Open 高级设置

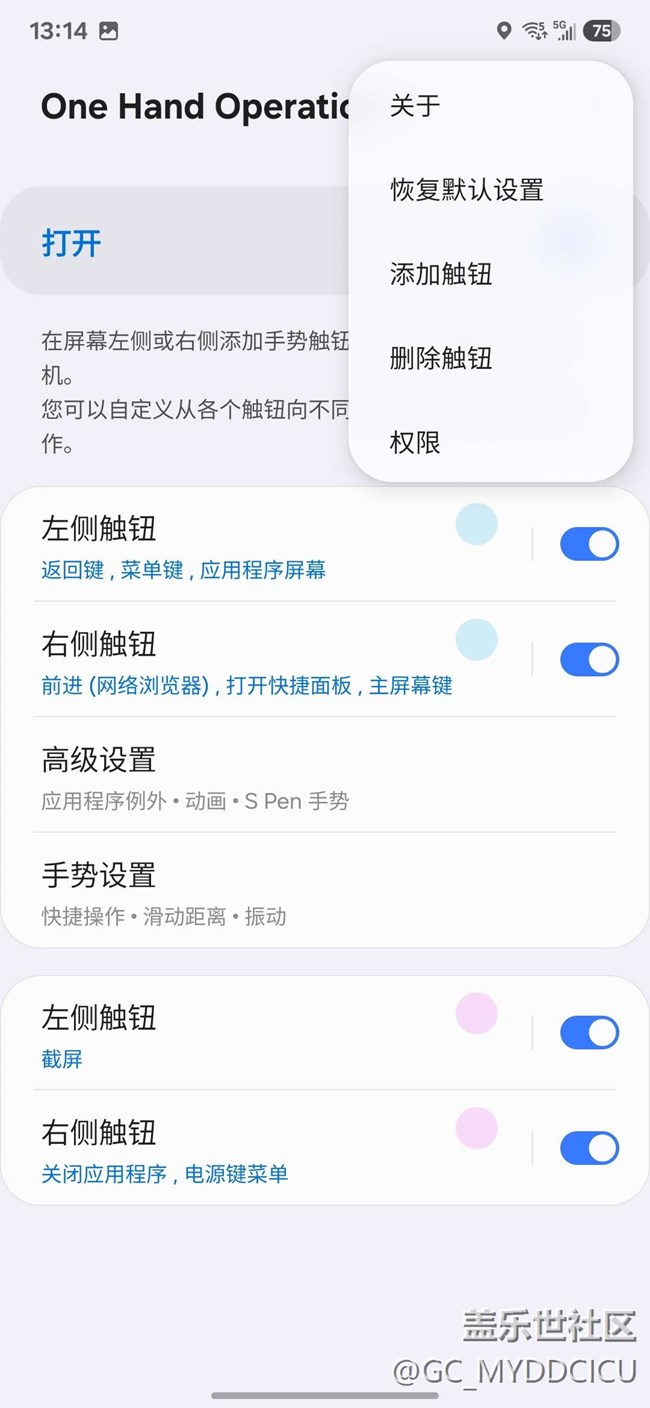(325, 775)
